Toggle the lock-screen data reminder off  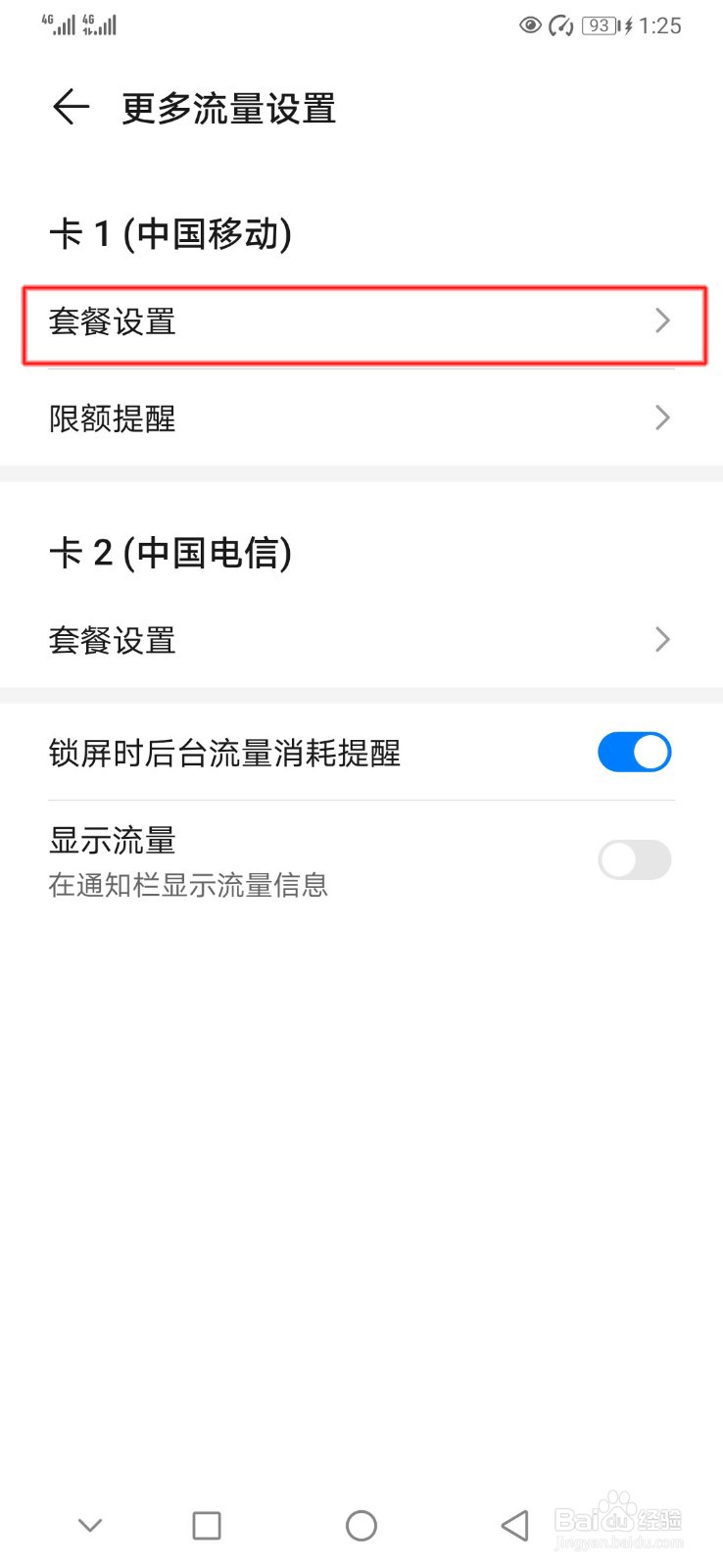634,752
